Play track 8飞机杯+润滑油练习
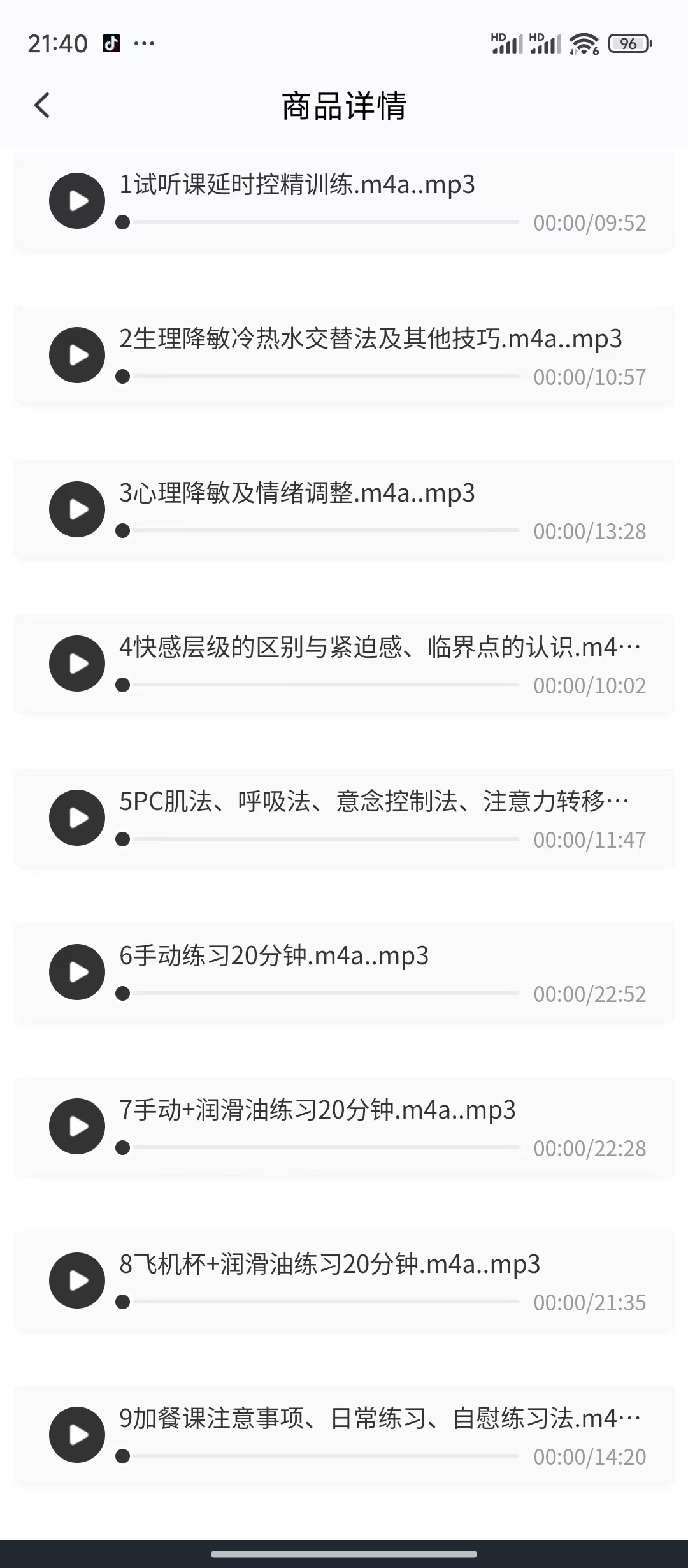Viewport: 688px width, 1568px height. pos(77,1281)
